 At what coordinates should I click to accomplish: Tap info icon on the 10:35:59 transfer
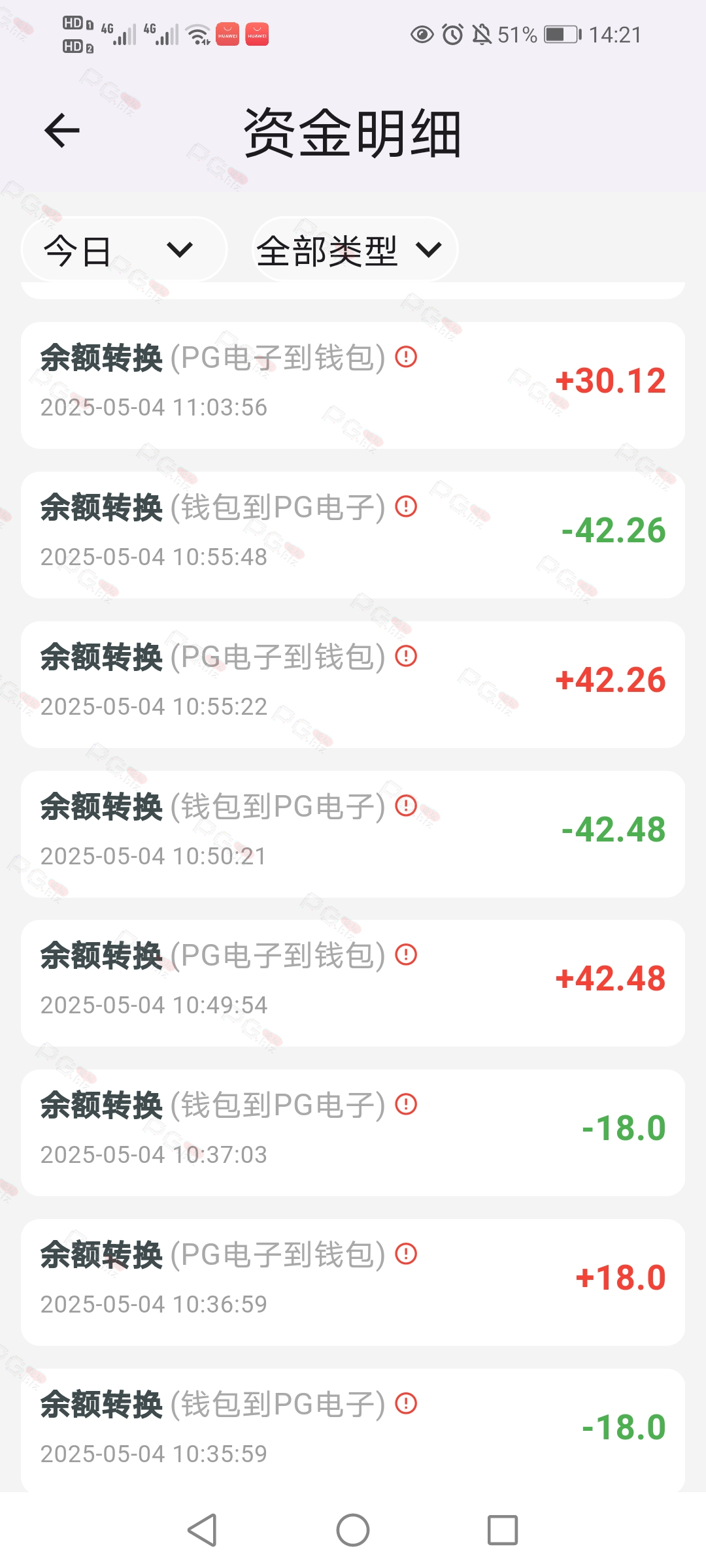tap(406, 1403)
